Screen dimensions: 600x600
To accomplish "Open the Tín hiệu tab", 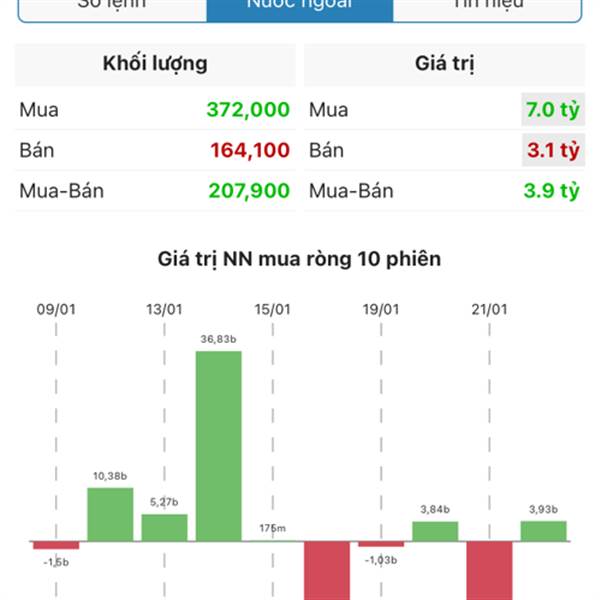I will coord(487,6).
